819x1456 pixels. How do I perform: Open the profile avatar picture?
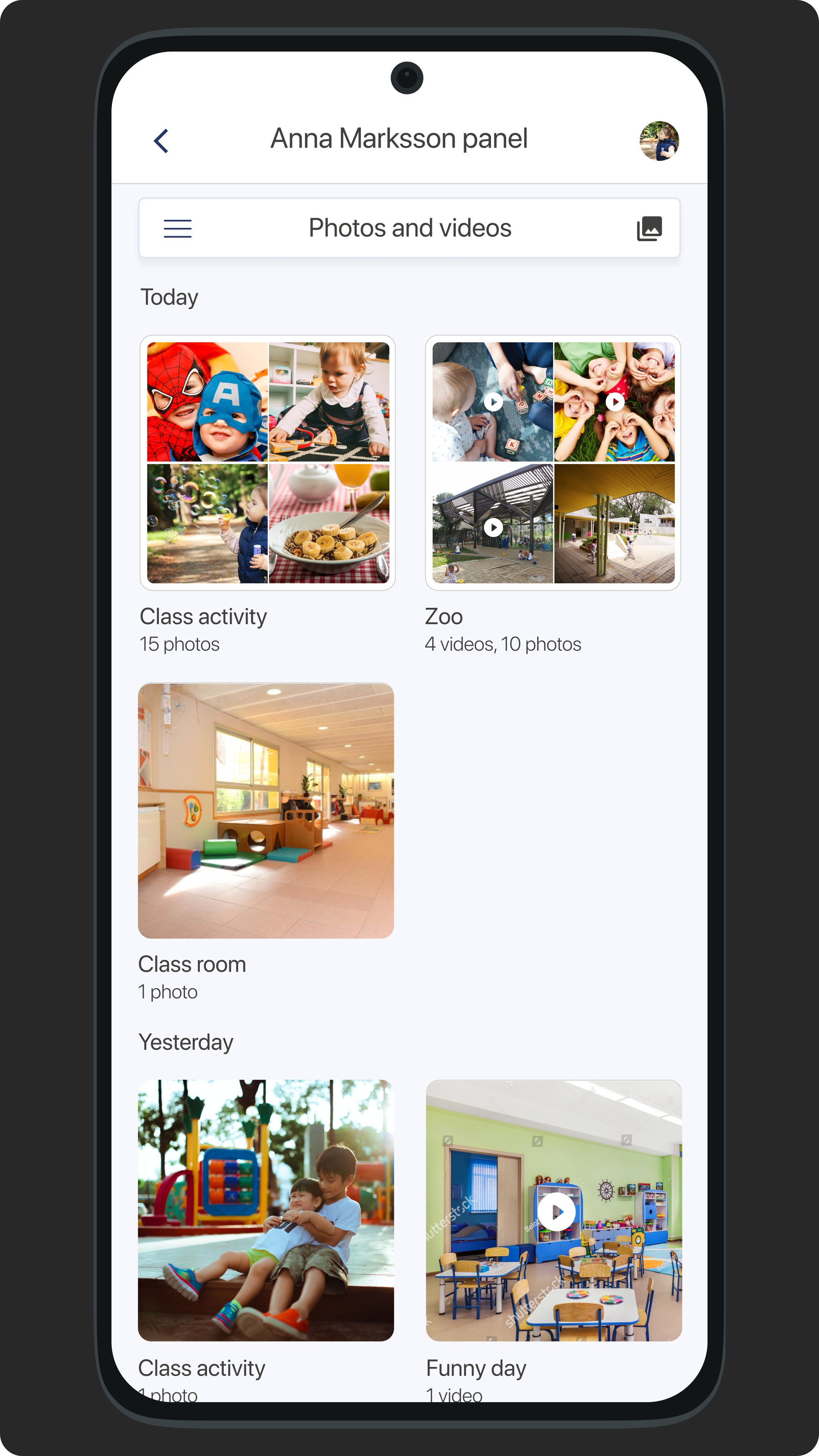click(x=659, y=141)
